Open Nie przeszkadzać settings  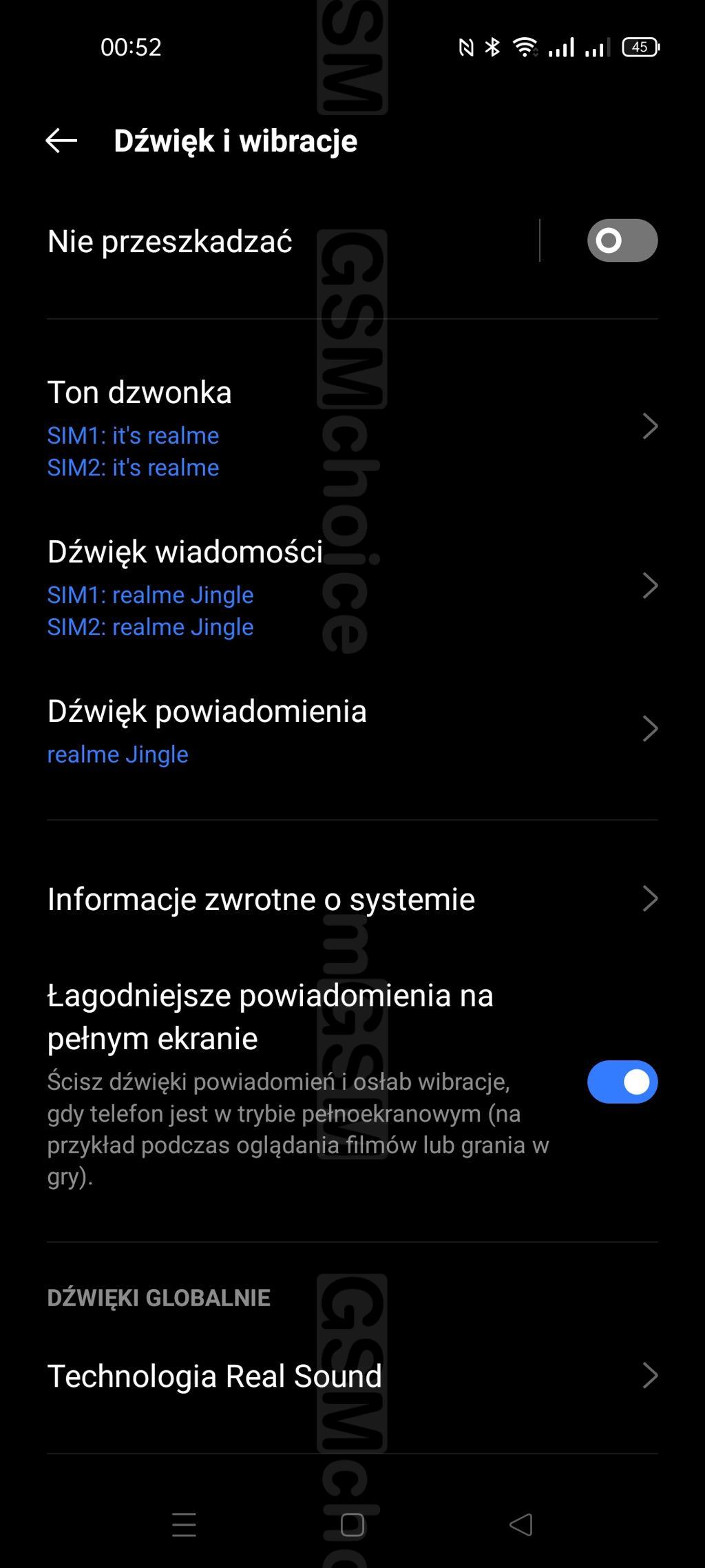(x=275, y=242)
